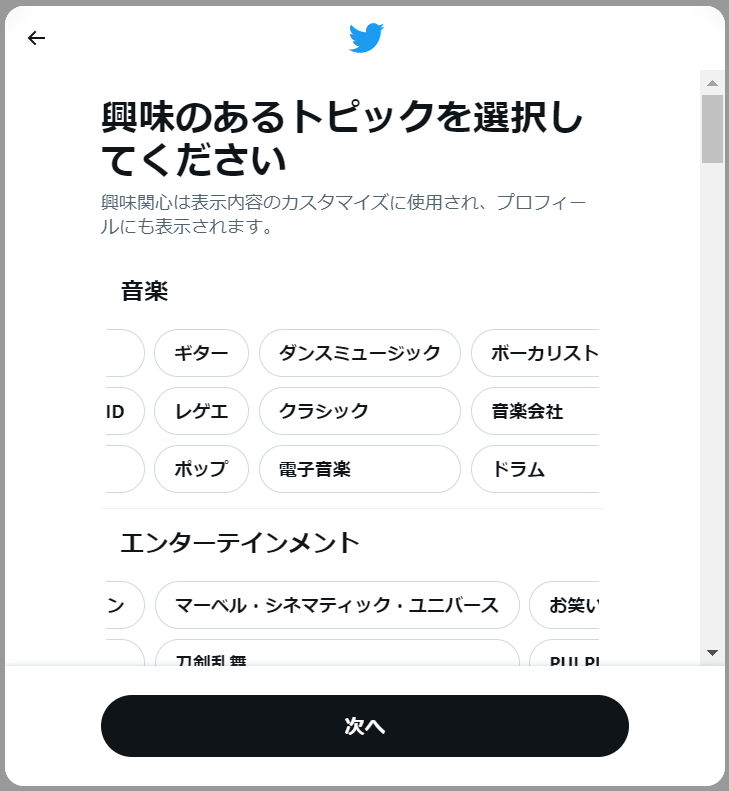
Task: Select the レゲエ topic chip
Action: pos(201,411)
